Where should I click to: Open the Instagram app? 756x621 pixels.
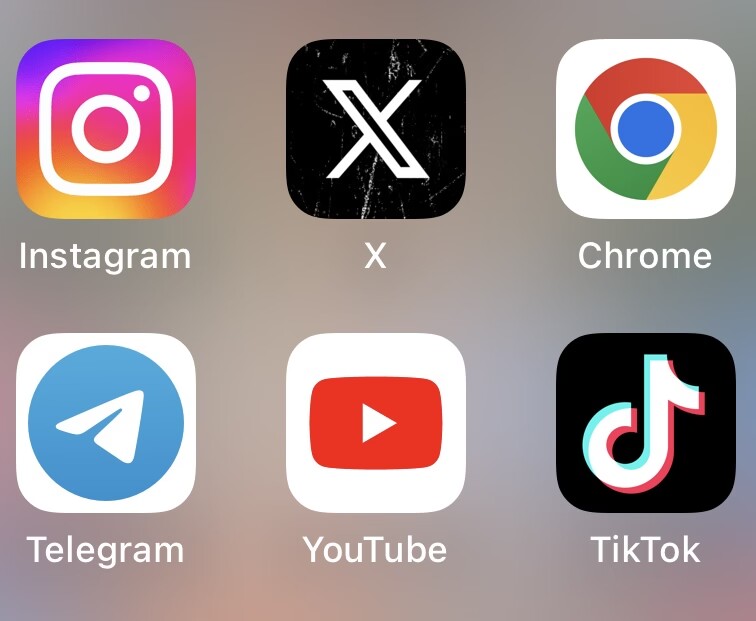pos(106,128)
